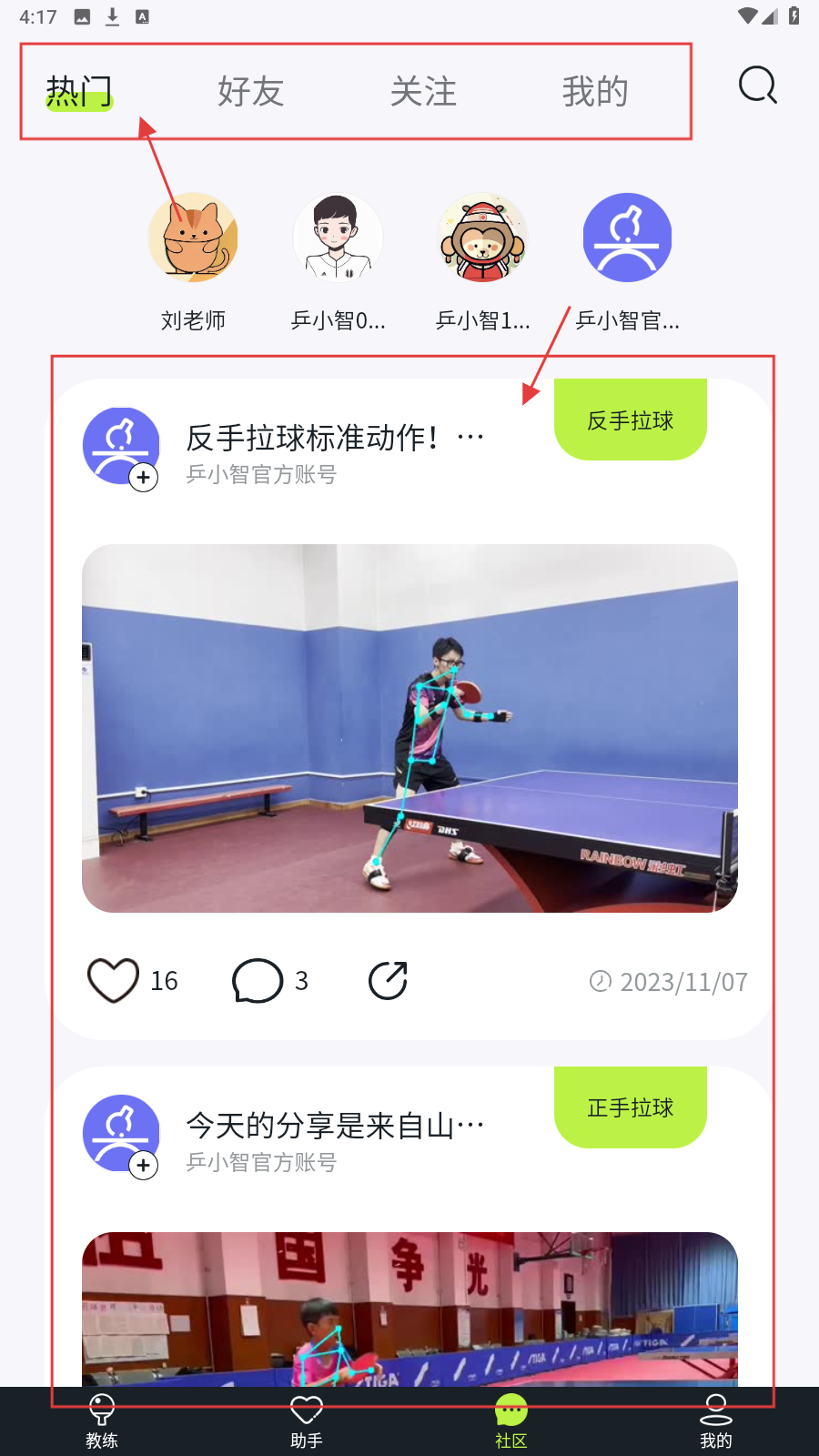The image size is (819, 1456).
Task: Tap the 反手拉球 tag chip
Action: pos(630,420)
